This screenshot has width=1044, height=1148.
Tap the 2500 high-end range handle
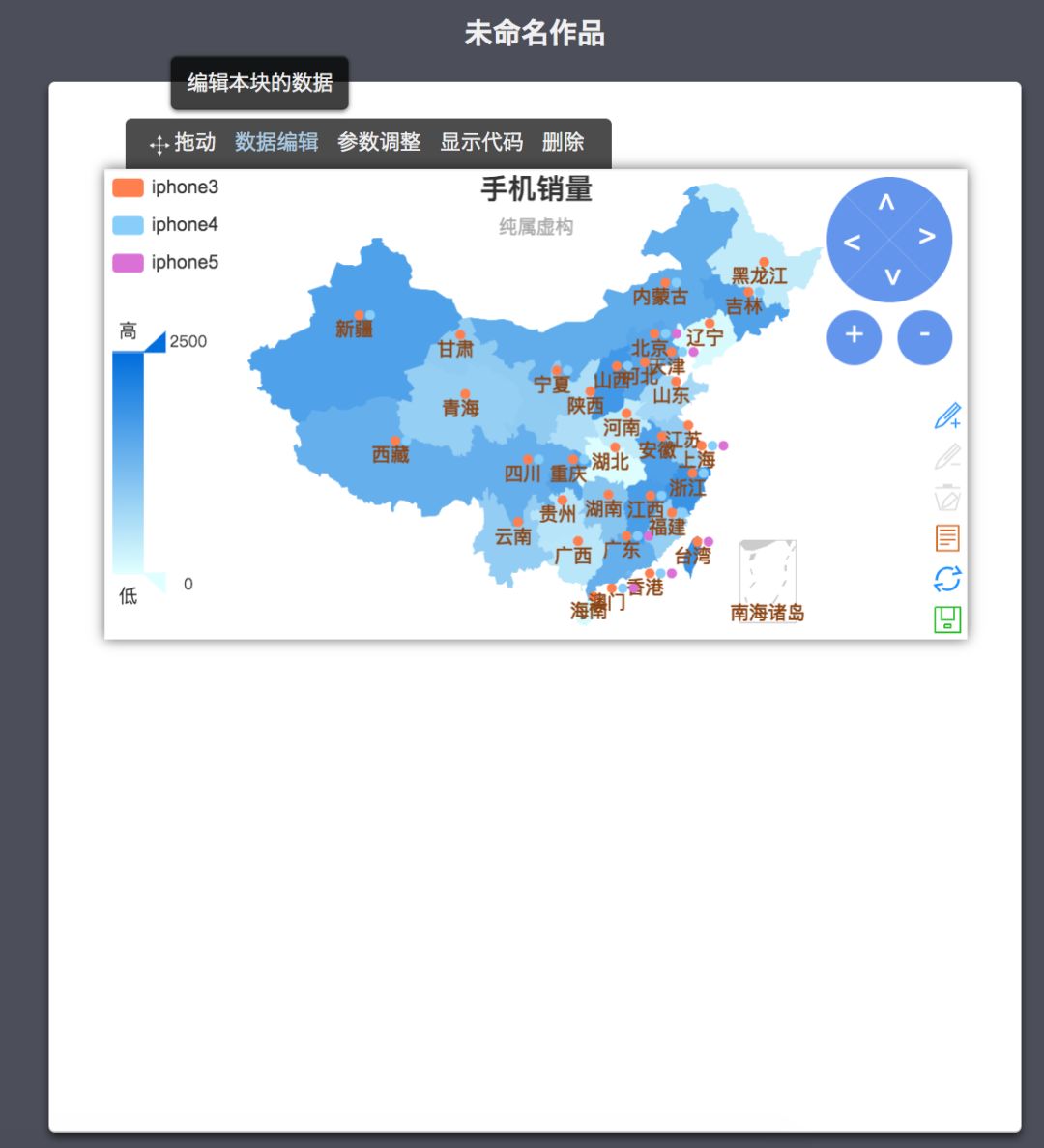pyautogui.click(x=156, y=342)
